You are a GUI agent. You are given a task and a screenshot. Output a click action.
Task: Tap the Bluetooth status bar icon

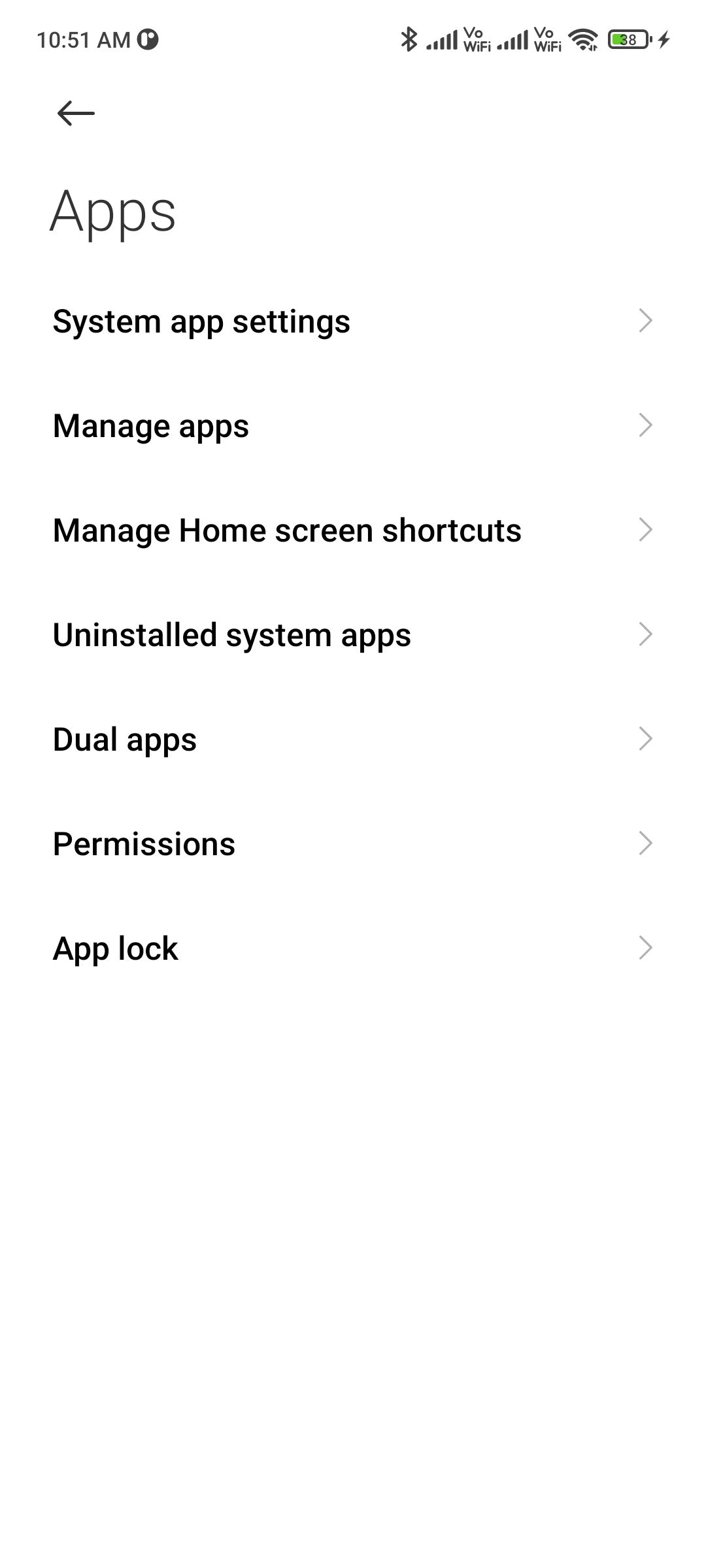point(410,40)
